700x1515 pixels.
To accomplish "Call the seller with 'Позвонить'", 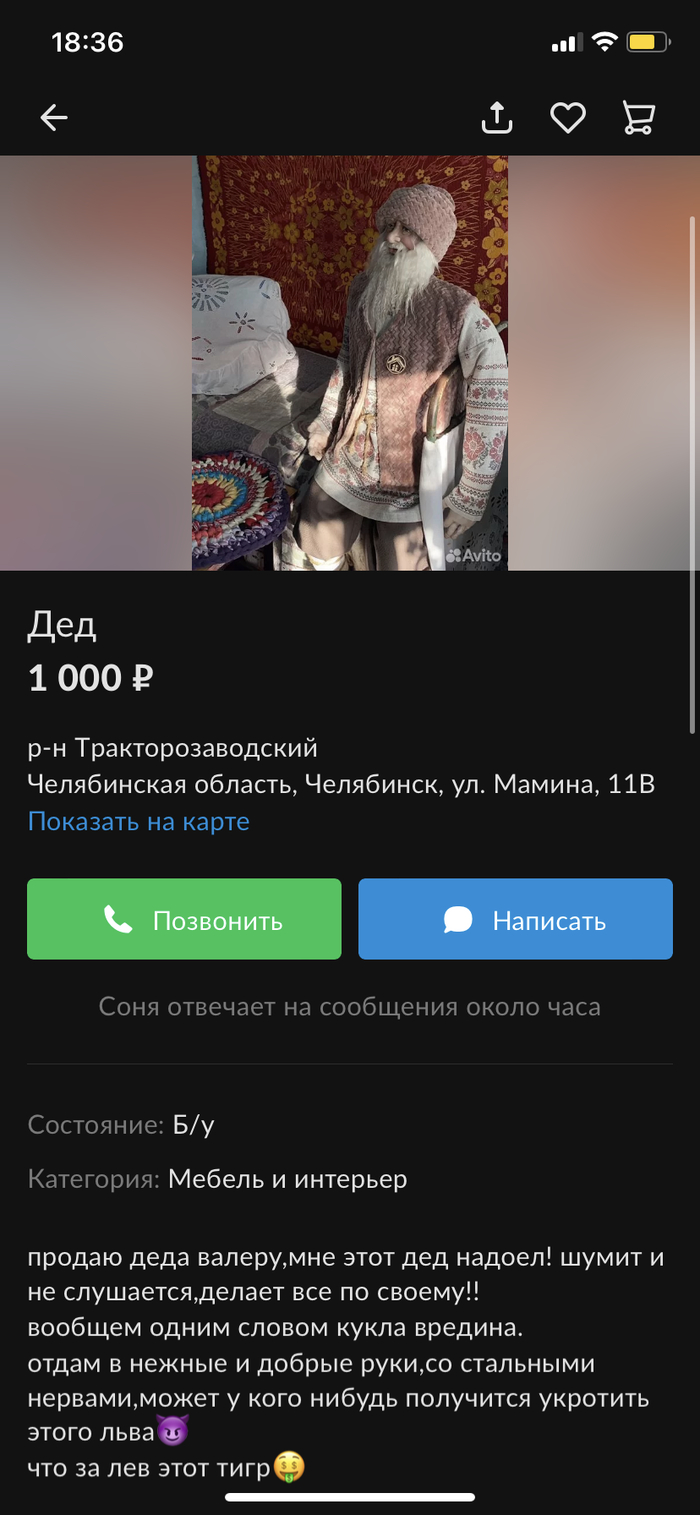I will [x=184, y=920].
